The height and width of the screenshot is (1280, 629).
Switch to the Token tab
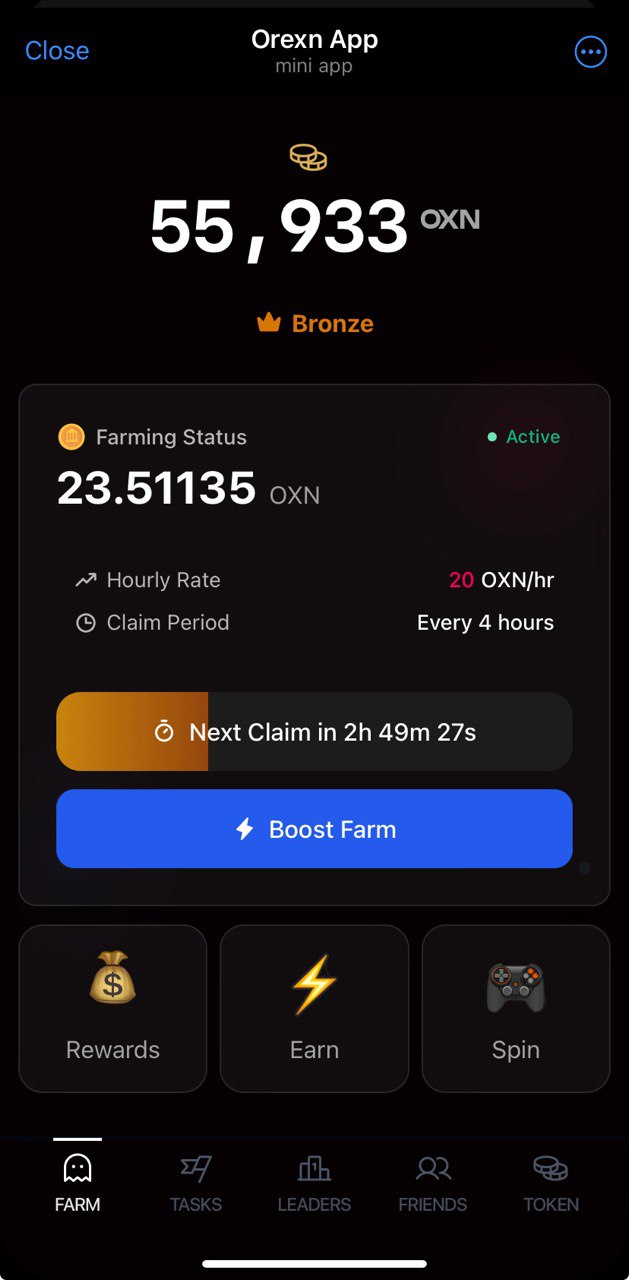pyautogui.click(x=551, y=1183)
